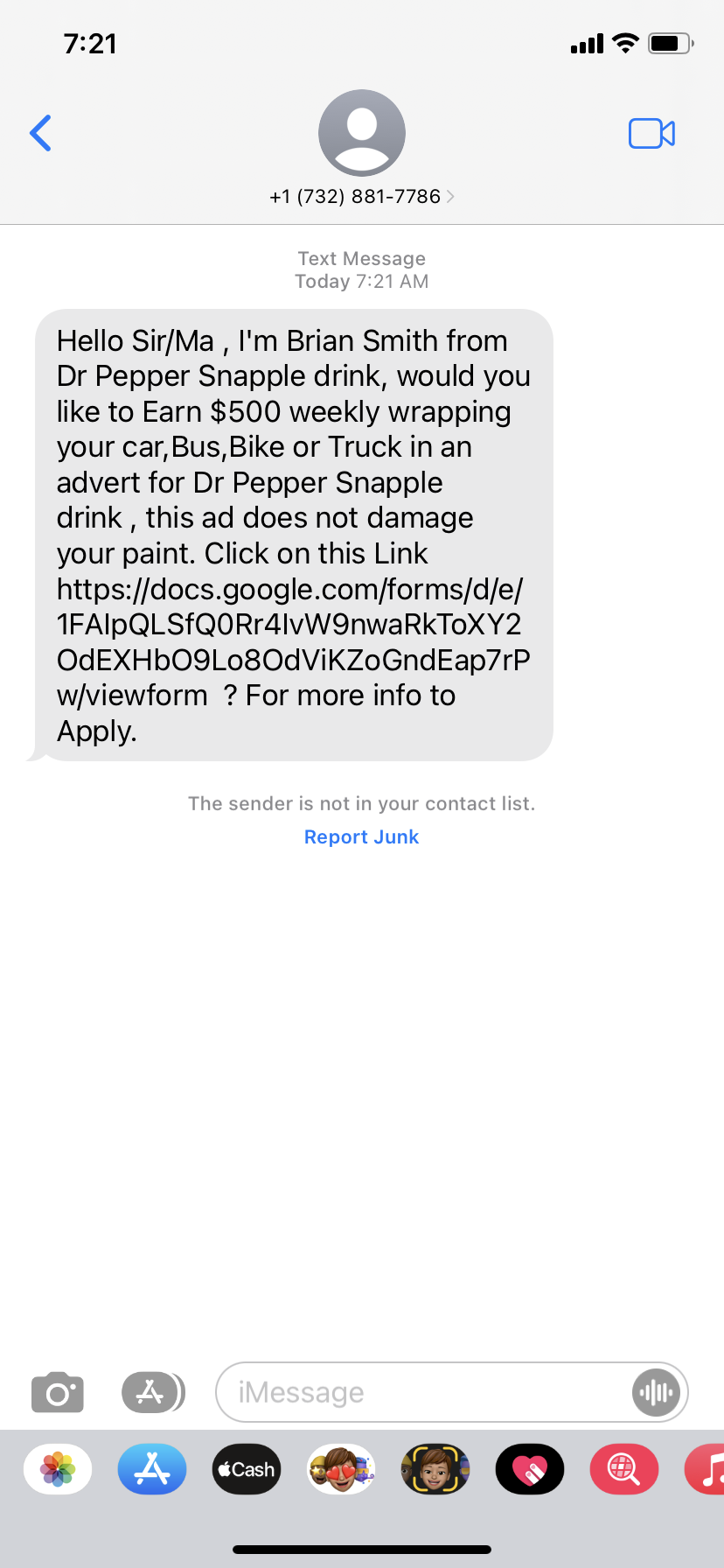This screenshot has width=724, height=1568.
Task: Open the images search app with globe
Action: point(624,1469)
